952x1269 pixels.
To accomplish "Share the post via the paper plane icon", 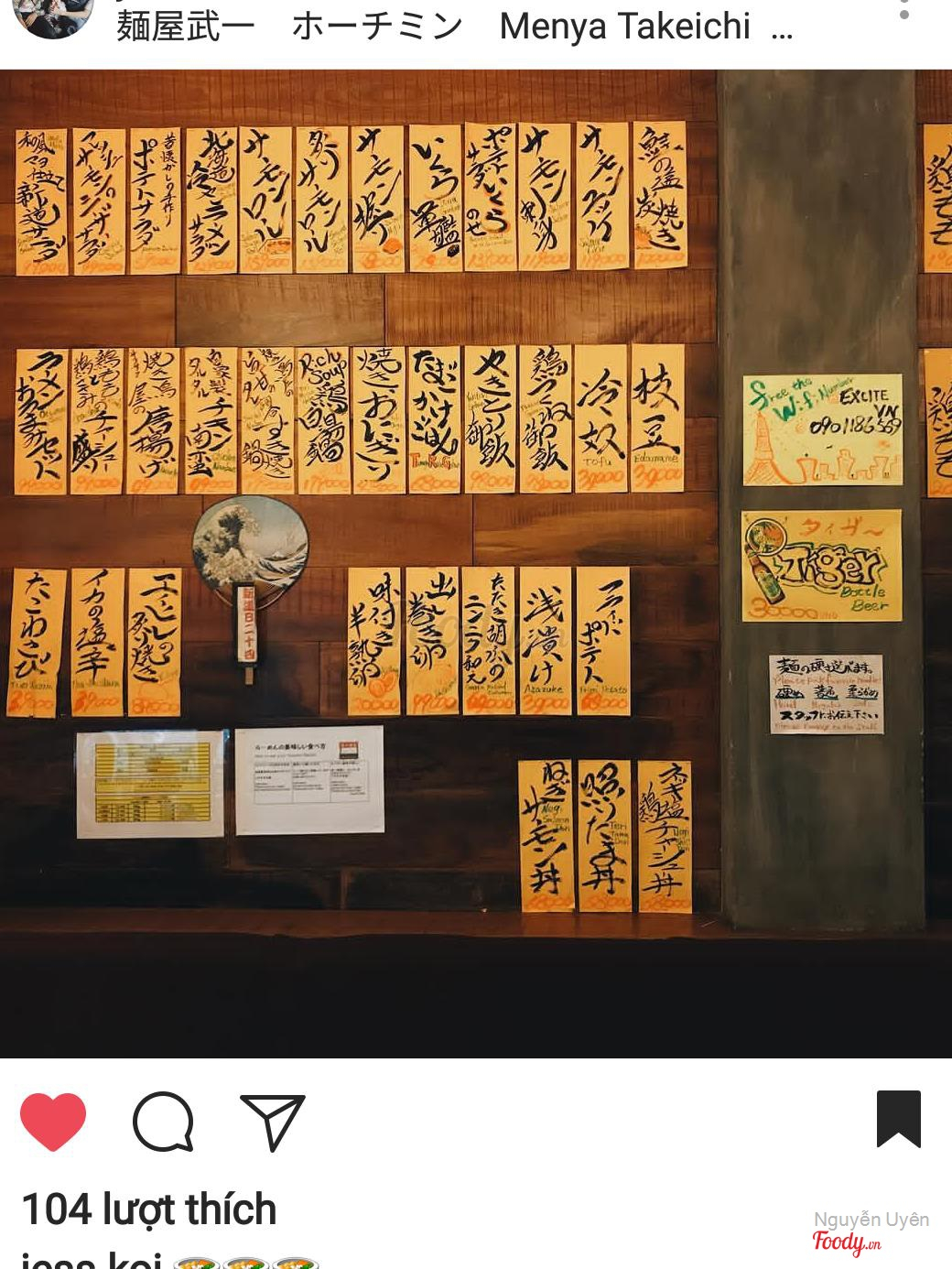I will (272, 1121).
